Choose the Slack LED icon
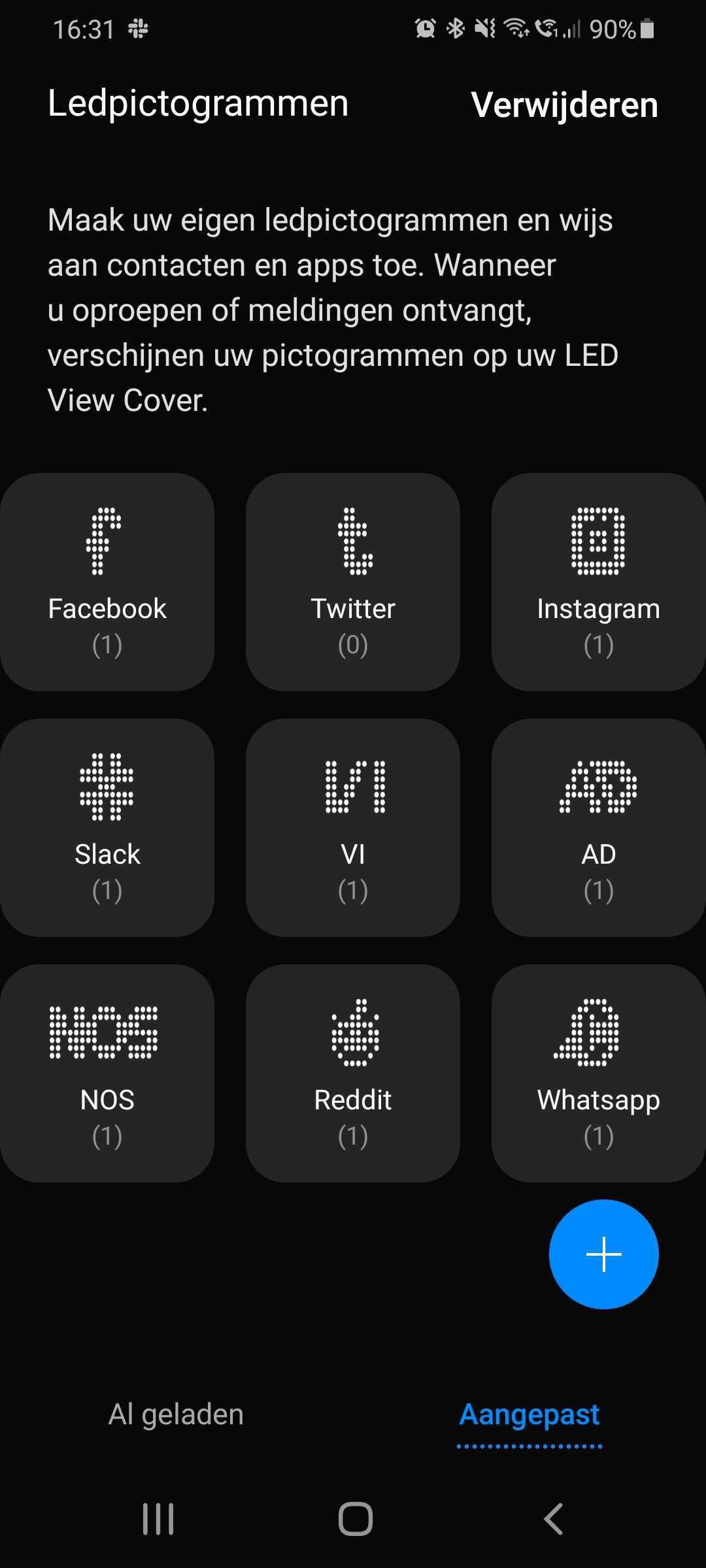This screenshot has width=706, height=1568. pyautogui.click(x=107, y=827)
